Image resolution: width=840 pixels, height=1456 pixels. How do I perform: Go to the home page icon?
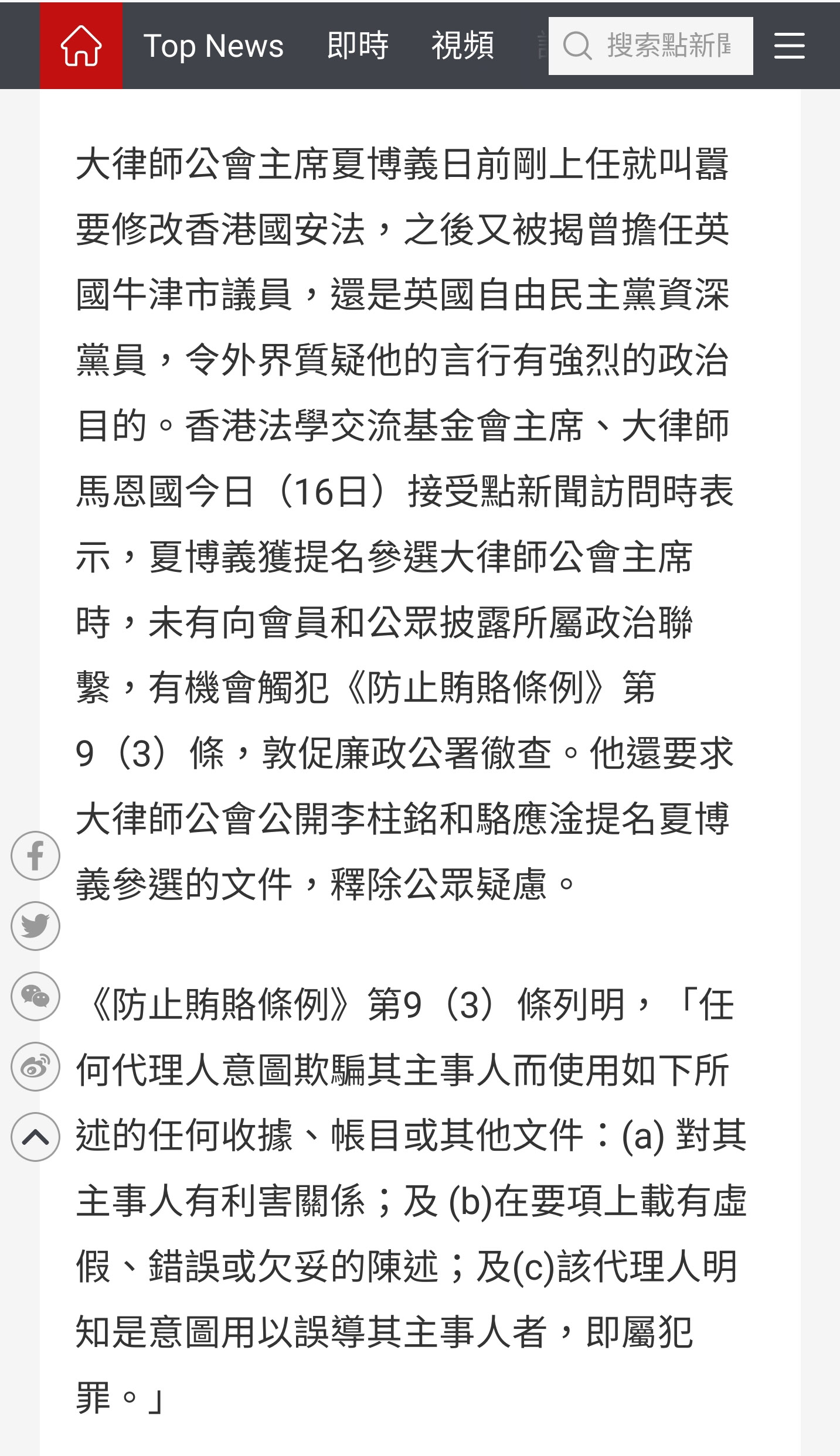point(81,46)
